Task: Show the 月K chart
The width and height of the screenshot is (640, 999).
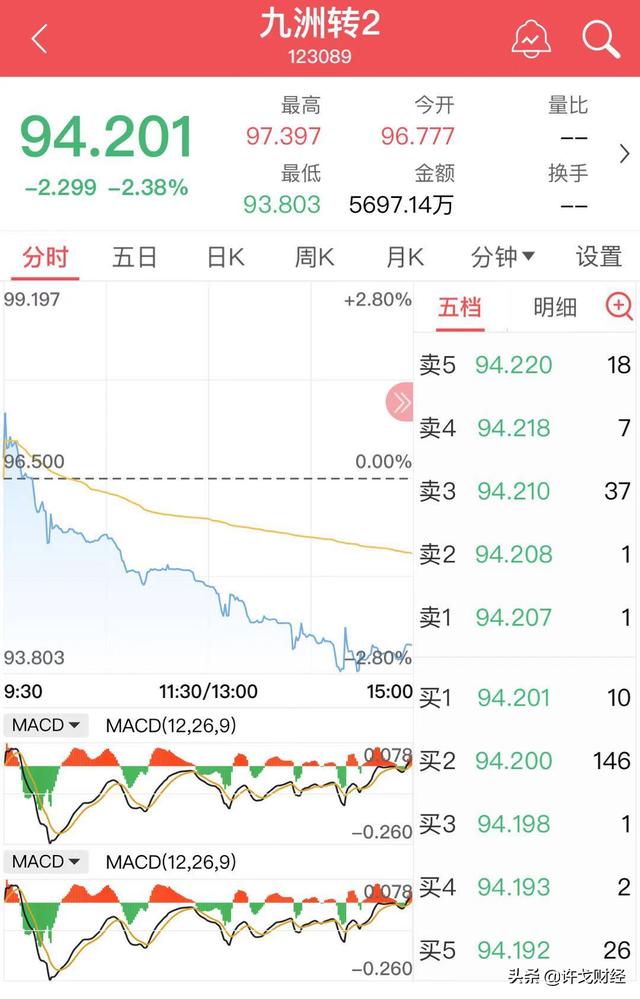Action: 405,257
